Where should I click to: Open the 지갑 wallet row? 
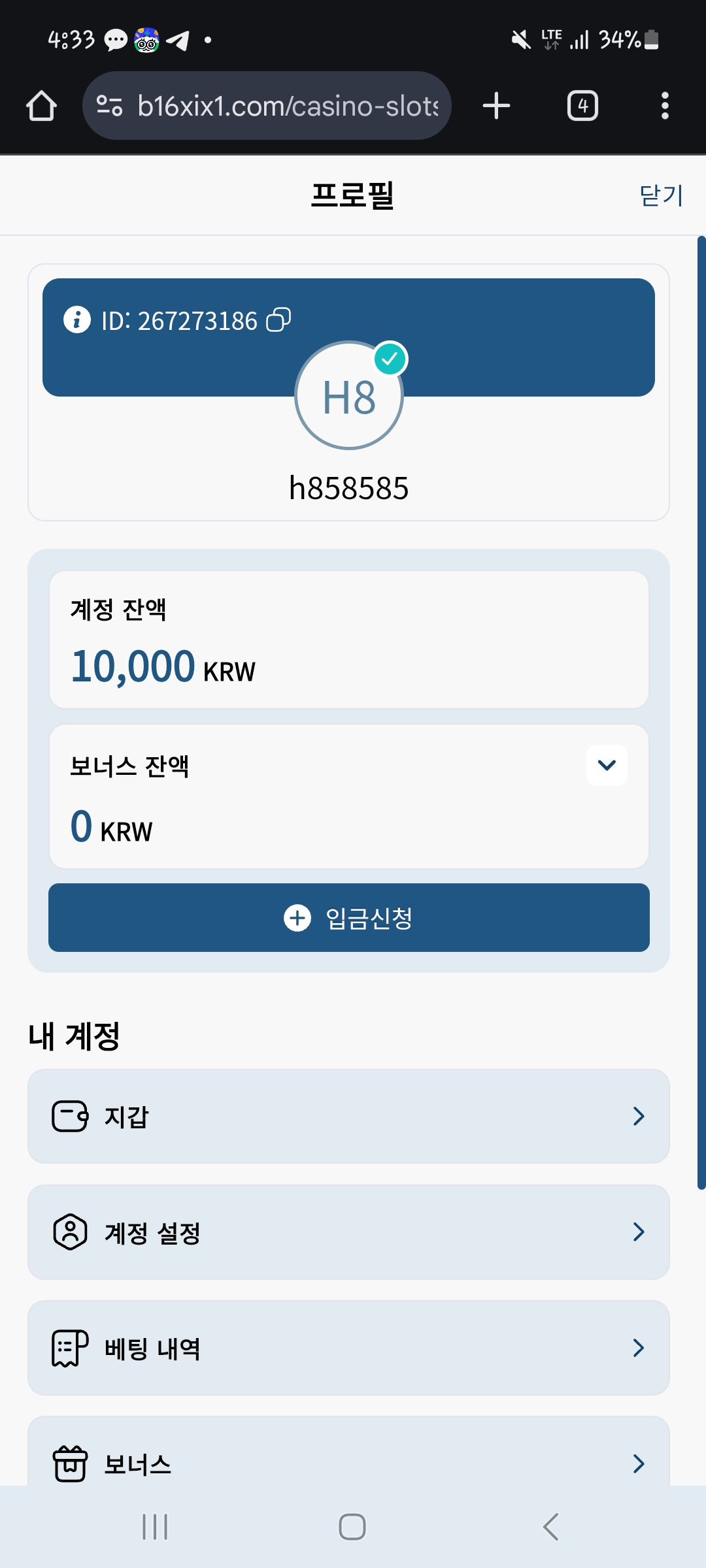[x=349, y=1117]
